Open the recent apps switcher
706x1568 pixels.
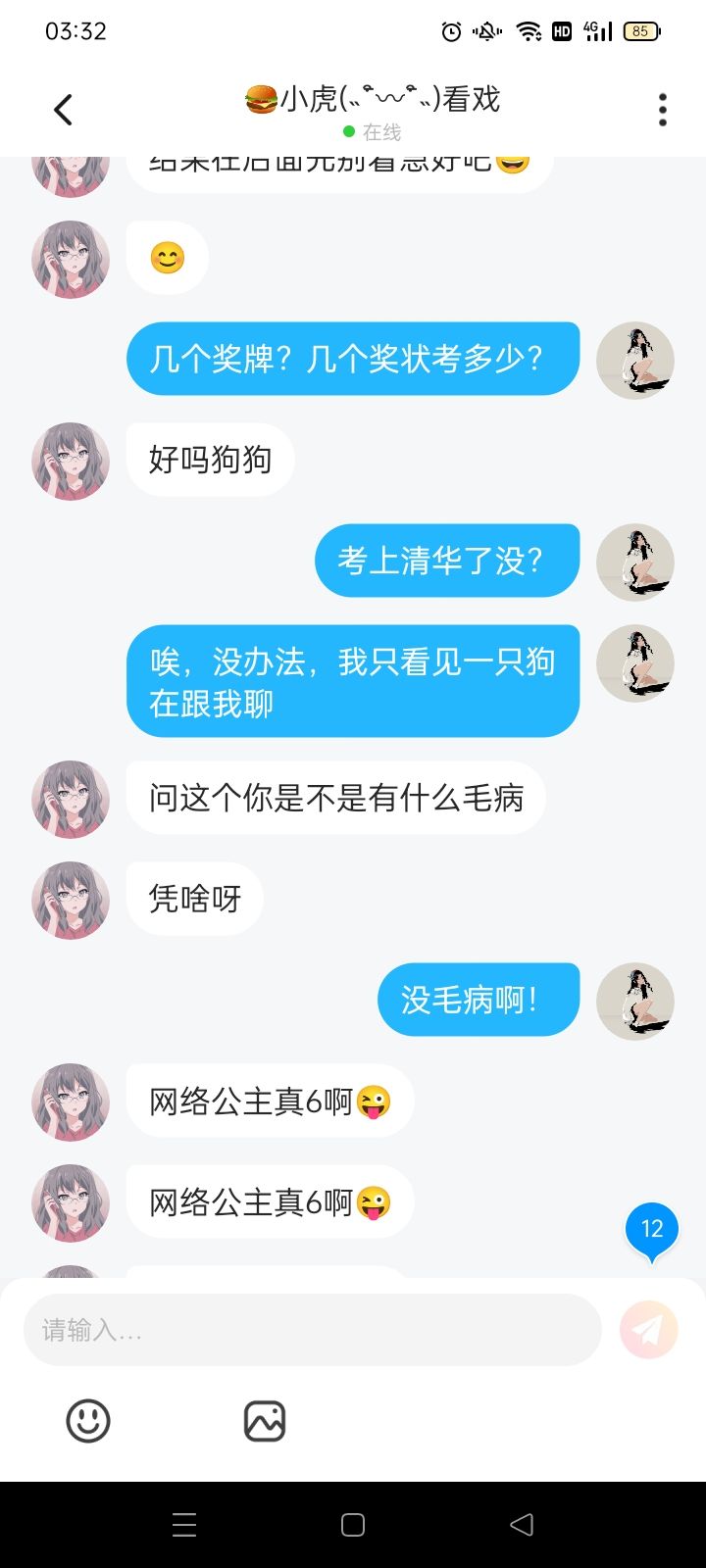click(x=184, y=1525)
